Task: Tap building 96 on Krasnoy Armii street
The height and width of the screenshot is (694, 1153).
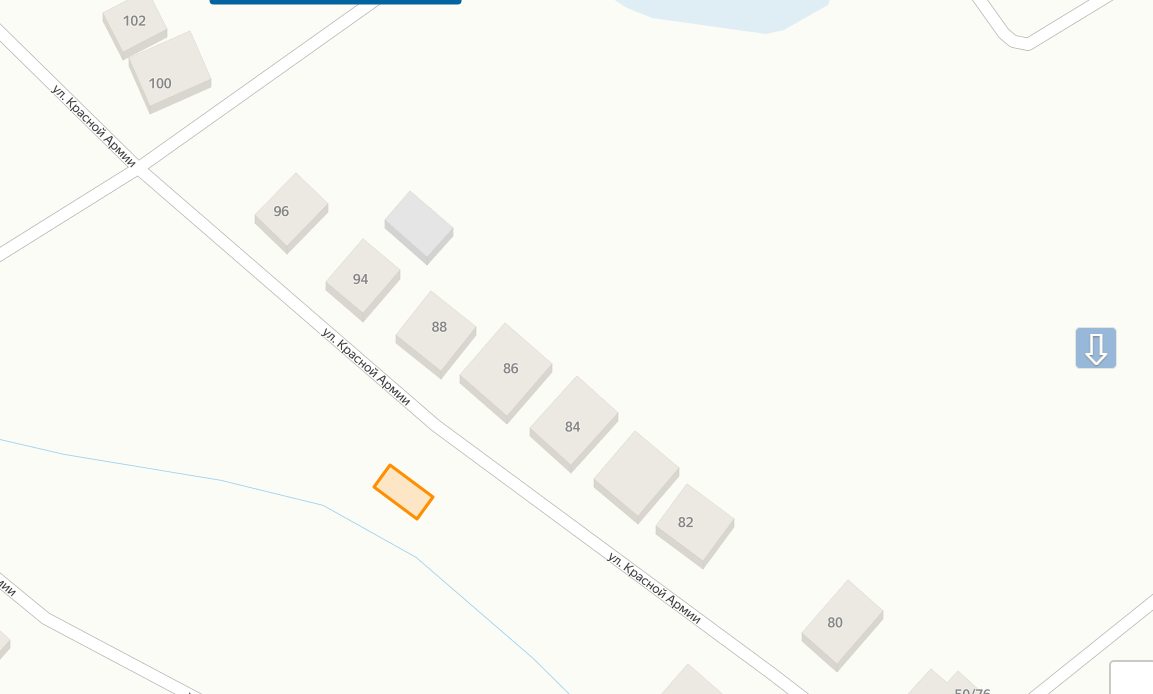Action: coord(291,210)
